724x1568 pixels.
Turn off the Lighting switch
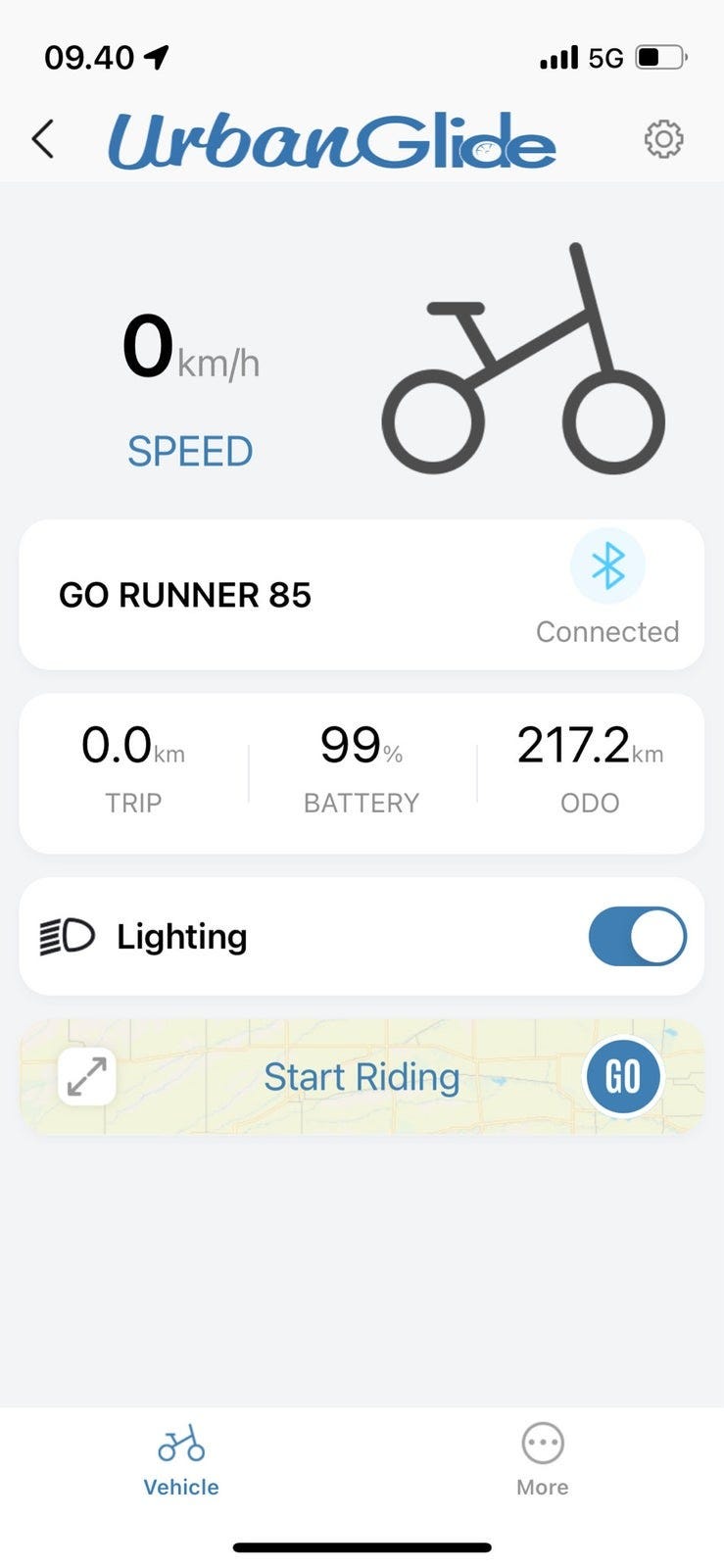point(637,937)
